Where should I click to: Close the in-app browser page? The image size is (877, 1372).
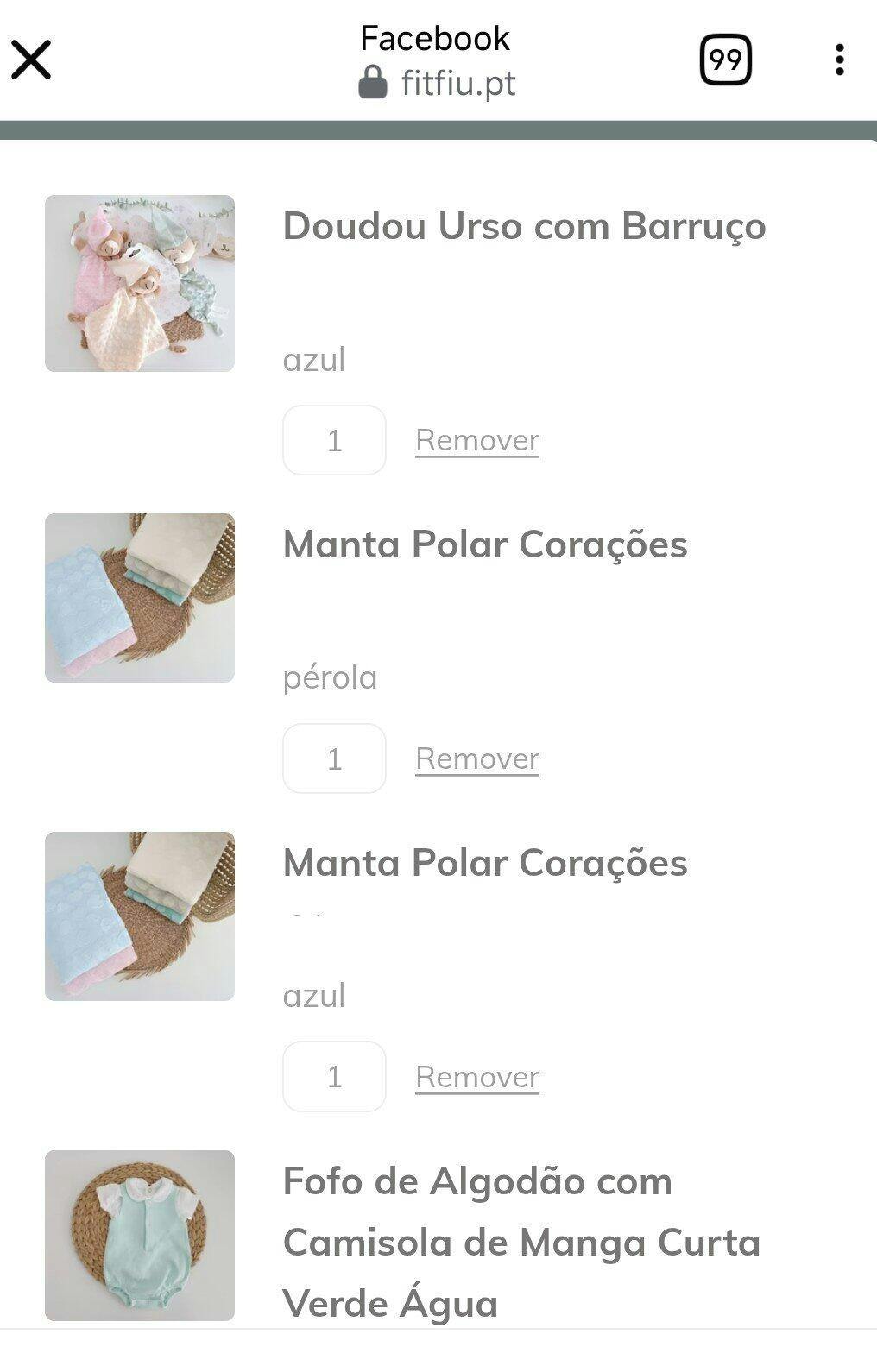31,60
